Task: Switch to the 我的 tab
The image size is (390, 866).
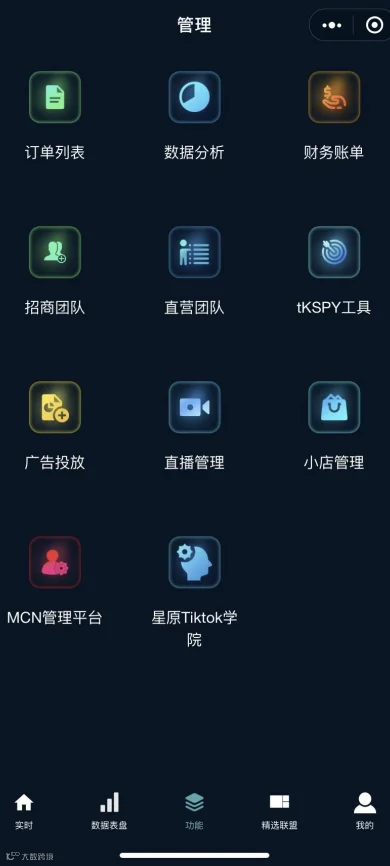Action: (x=365, y=811)
